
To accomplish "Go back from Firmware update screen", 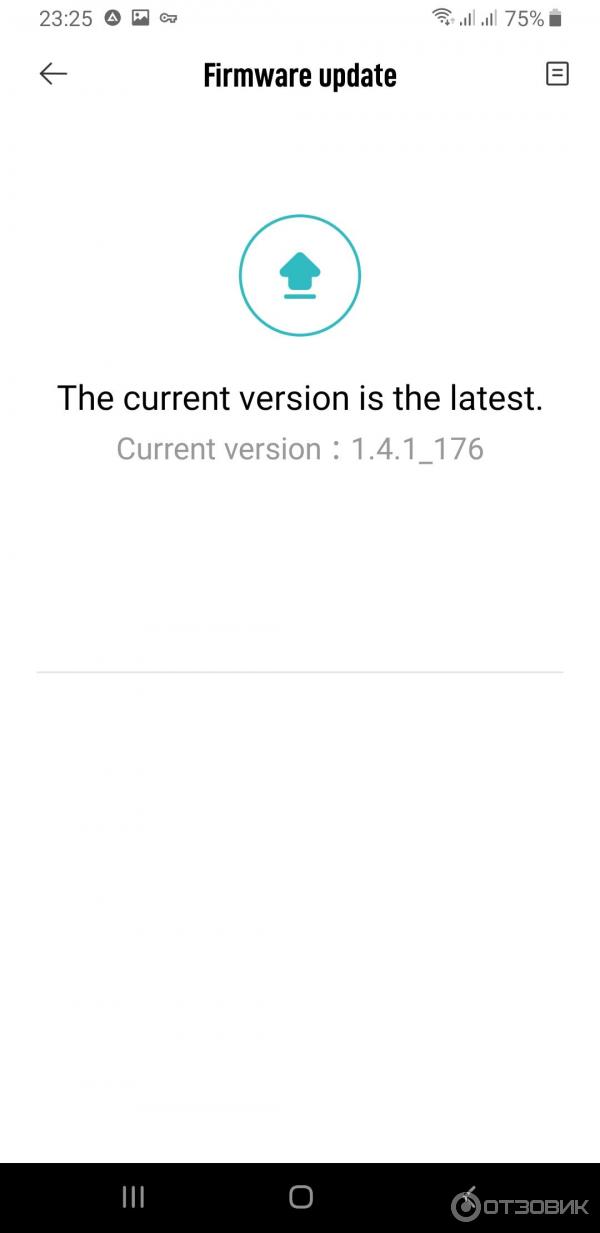I will click(x=53, y=74).
